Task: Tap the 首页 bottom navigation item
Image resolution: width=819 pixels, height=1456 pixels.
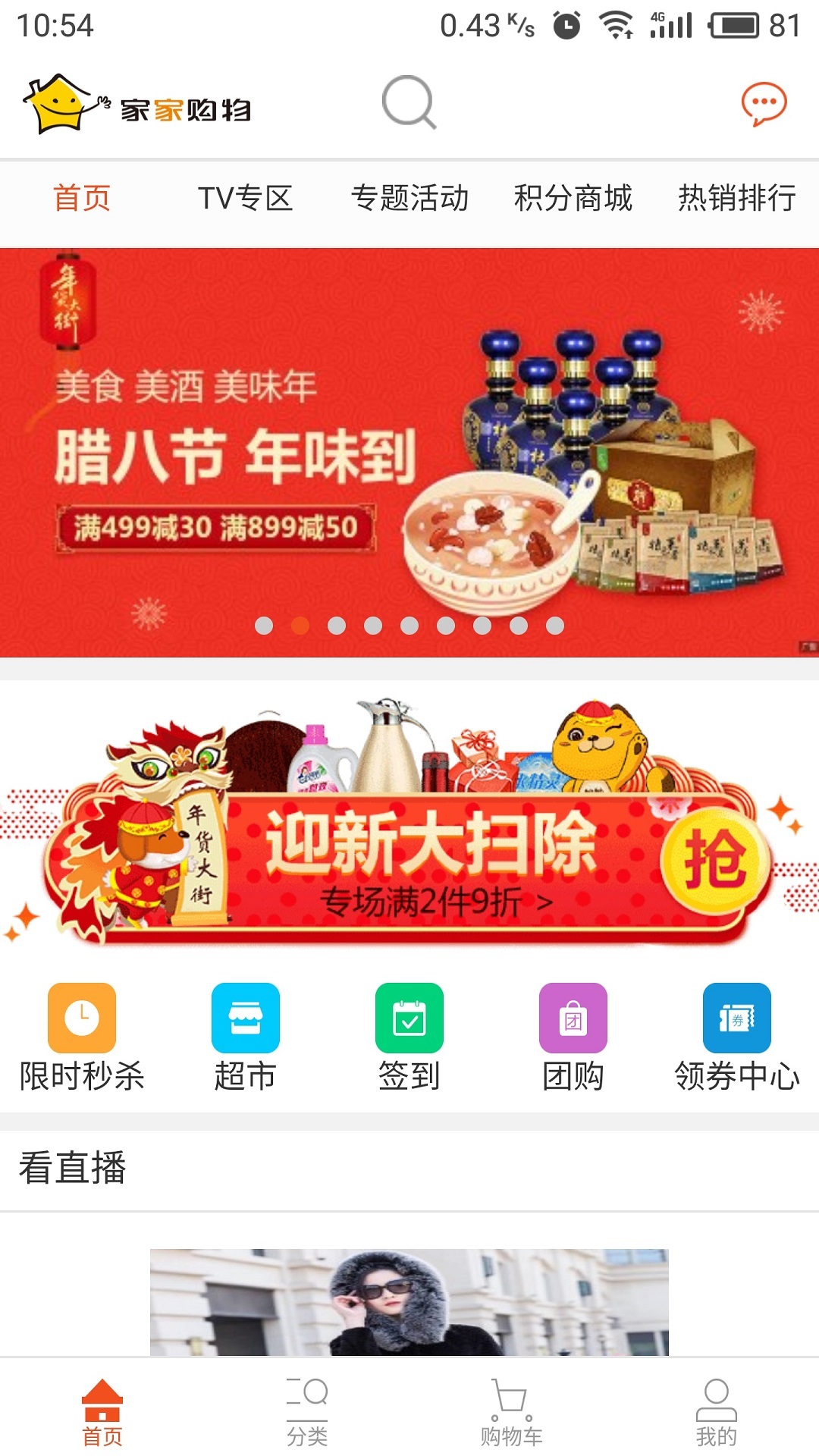Action: click(102, 1412)
